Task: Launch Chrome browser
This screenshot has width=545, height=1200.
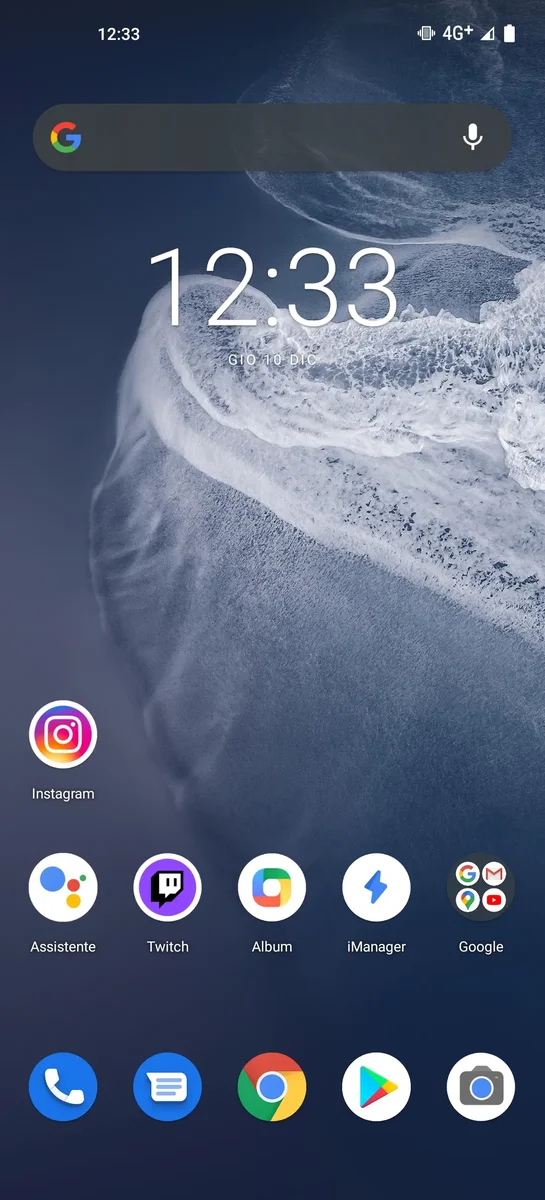Action: coord(272,1087)
